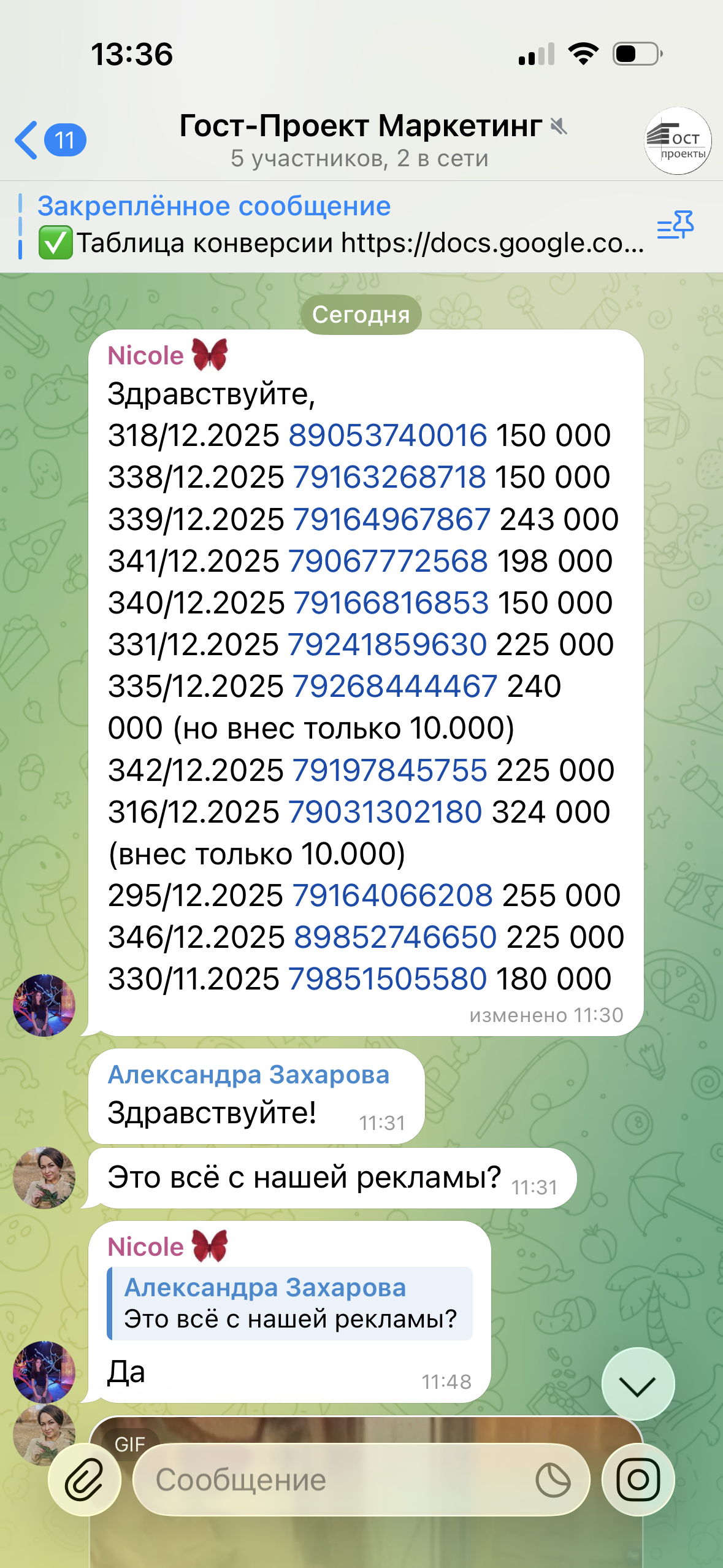Tap phone number 79197845755
This screenshot has height=1568, width=723.
point(389,771)
